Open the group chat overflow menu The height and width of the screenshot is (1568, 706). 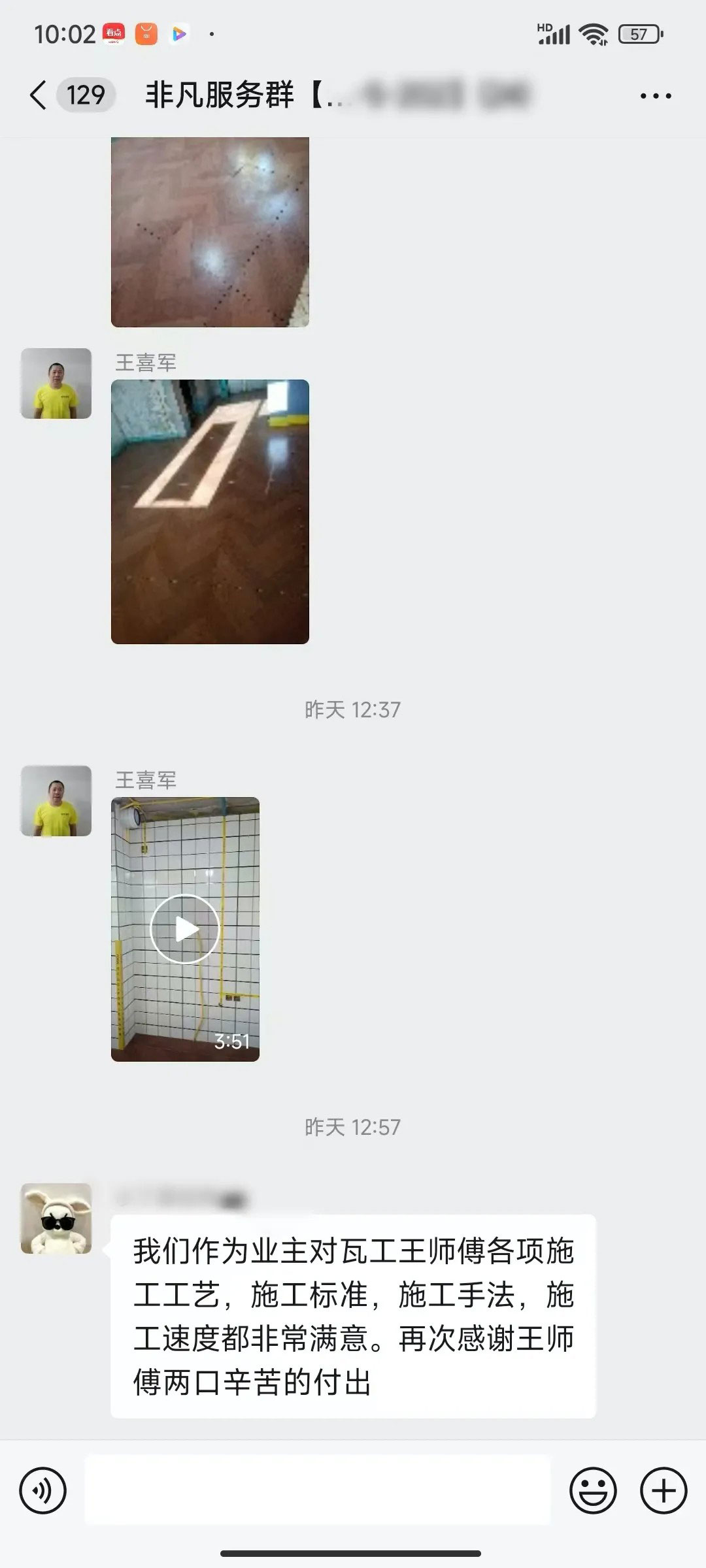655,96
